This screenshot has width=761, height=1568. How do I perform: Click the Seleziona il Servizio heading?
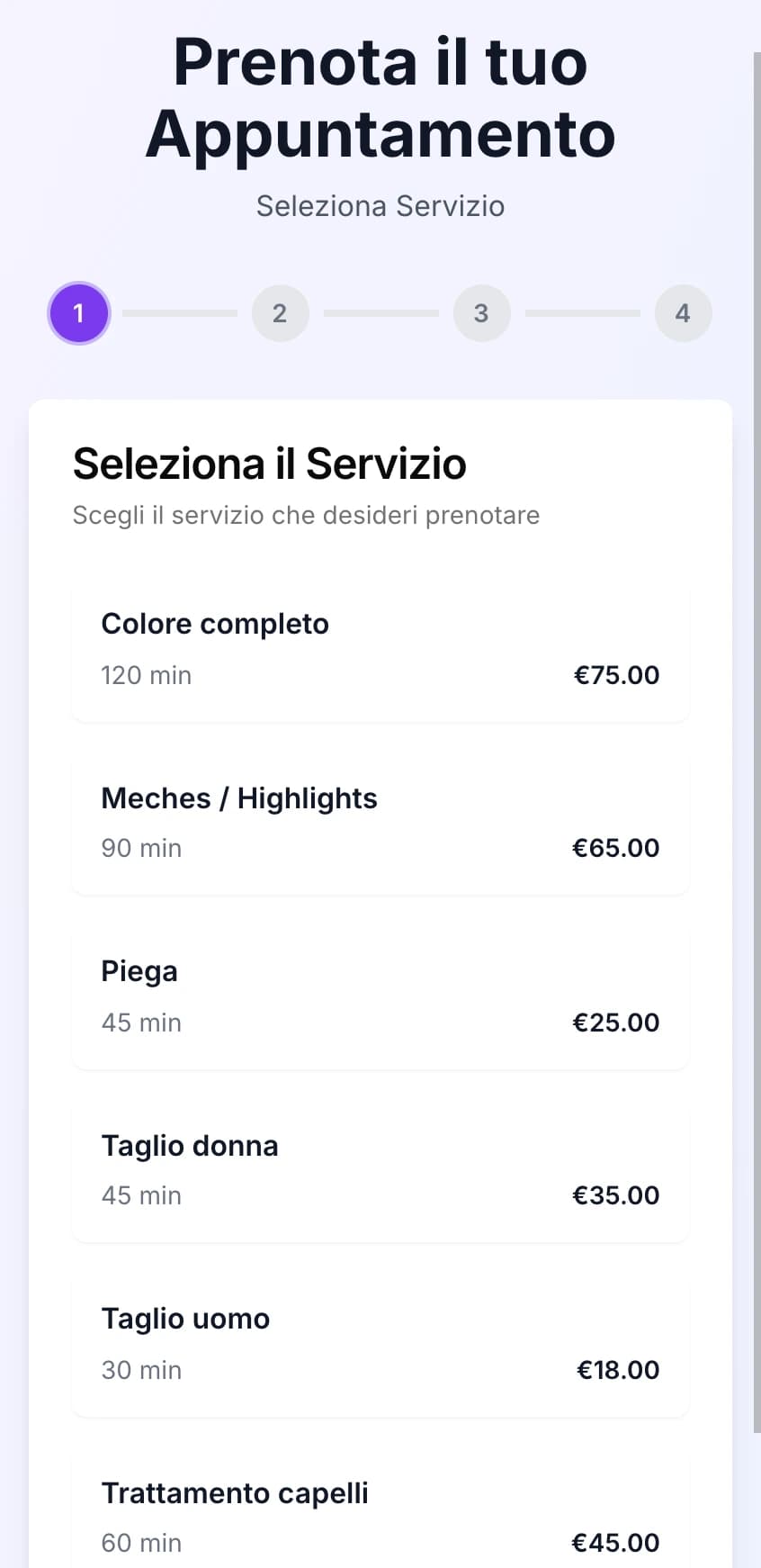[269, 464]
